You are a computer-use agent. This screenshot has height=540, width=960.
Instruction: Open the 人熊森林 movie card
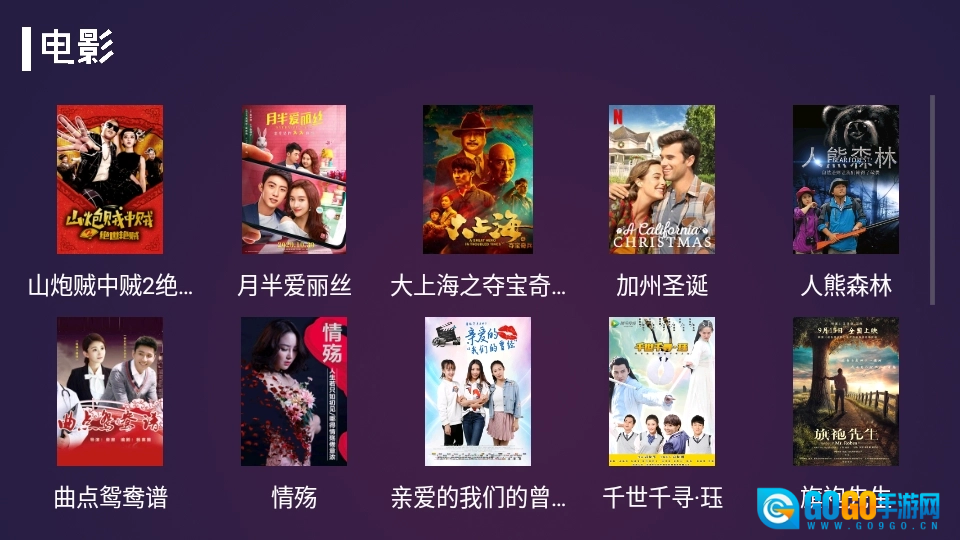[x=846, y=180]
